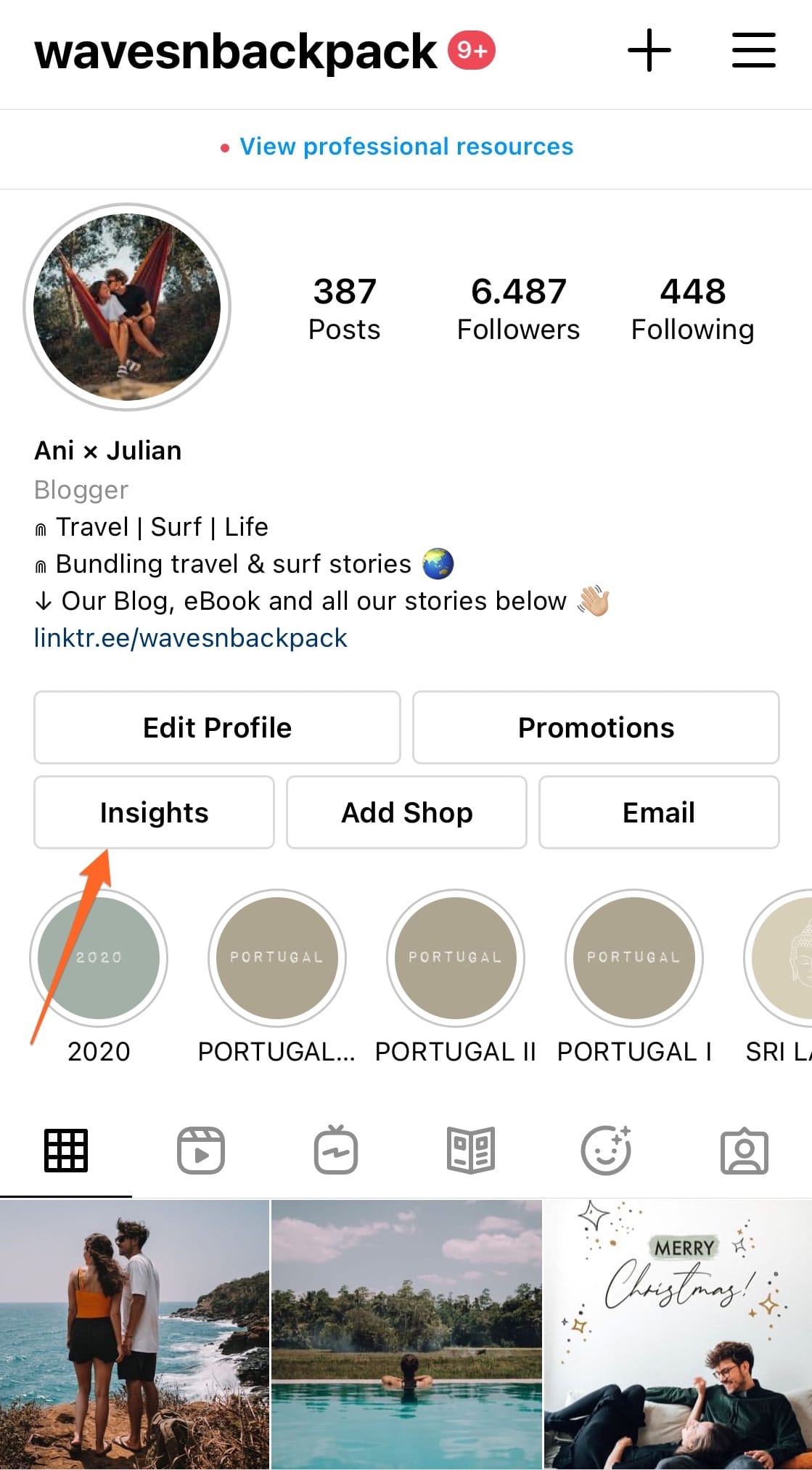Open the linktr.ee/wavesnbackpack link
Image resolution: width=812 pixels, height=1470 pixels.
coord(190,638)
